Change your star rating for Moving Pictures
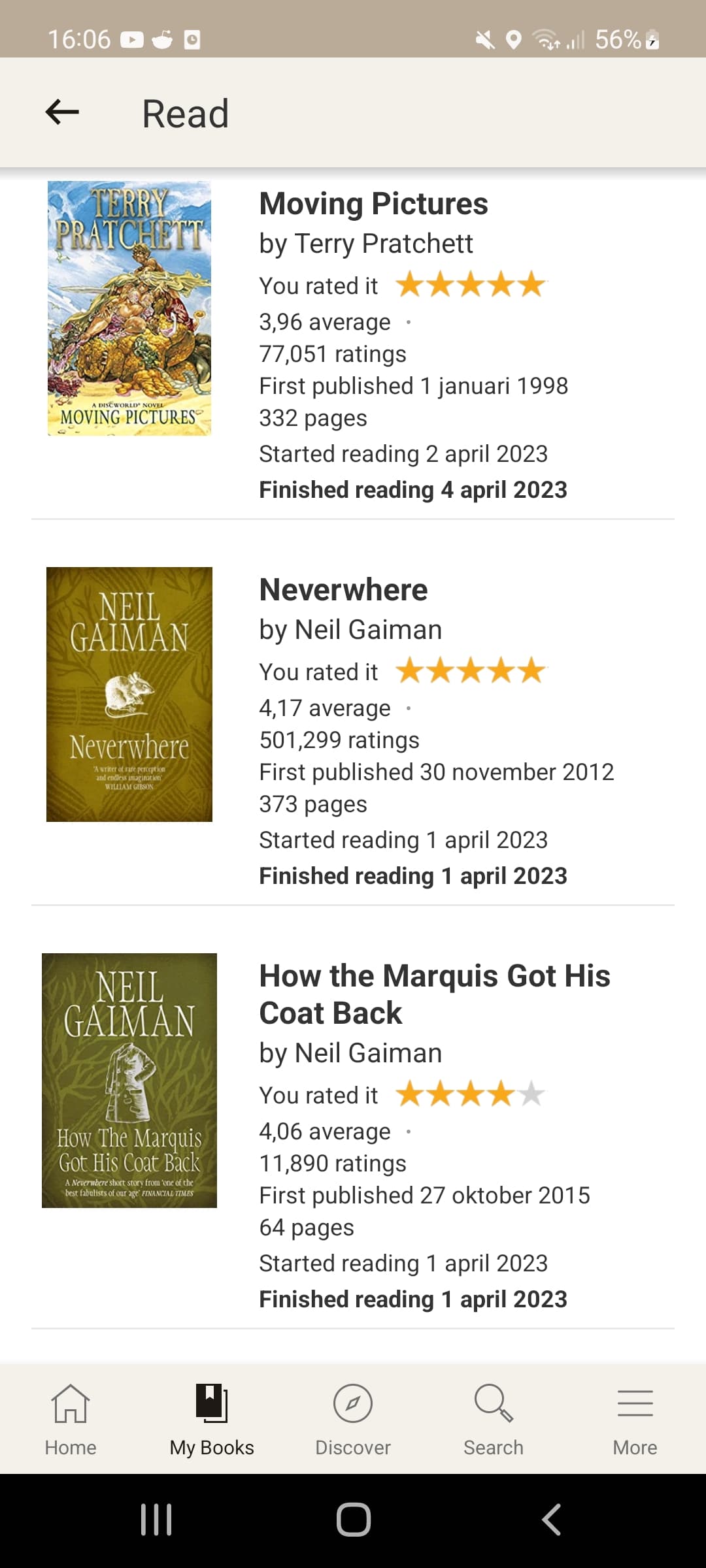This screenshot has width=706, height=1568. click(471, 285)
